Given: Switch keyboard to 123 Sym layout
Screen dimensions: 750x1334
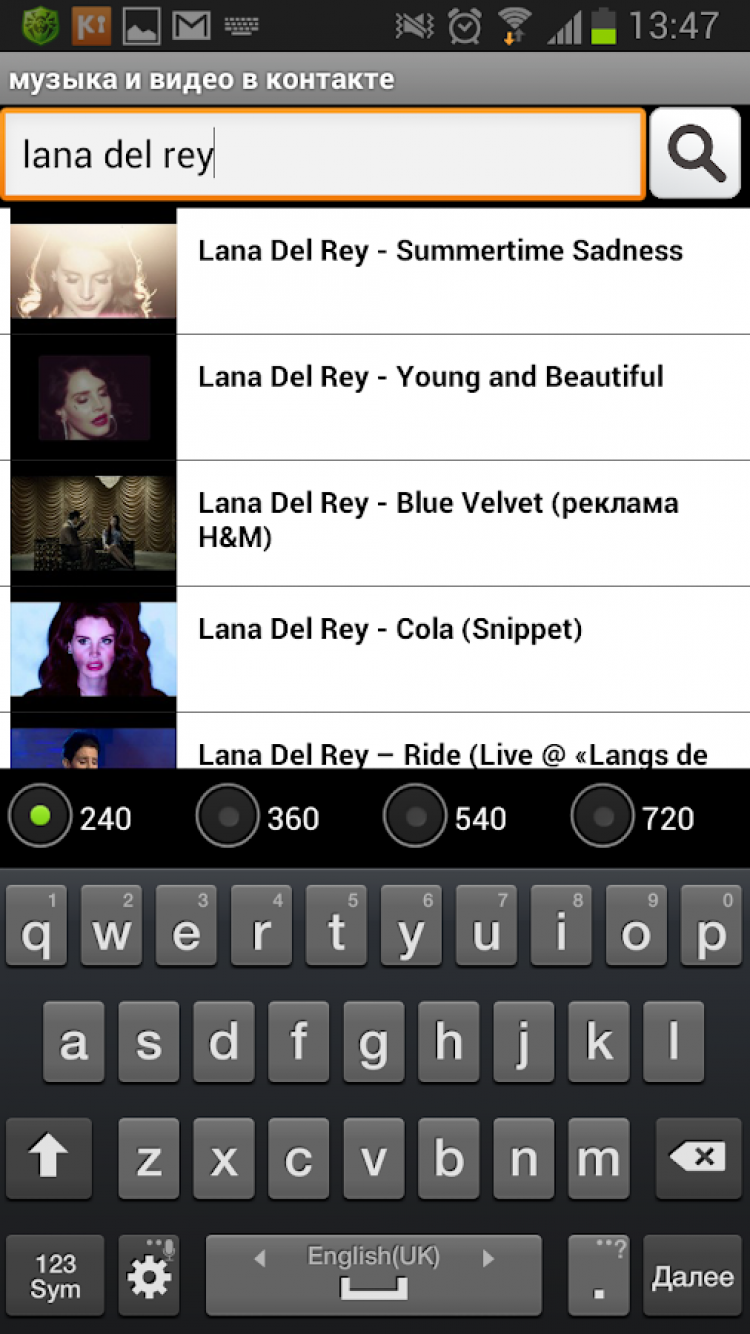Looking at the screenshot, I should pos(55,1276).
